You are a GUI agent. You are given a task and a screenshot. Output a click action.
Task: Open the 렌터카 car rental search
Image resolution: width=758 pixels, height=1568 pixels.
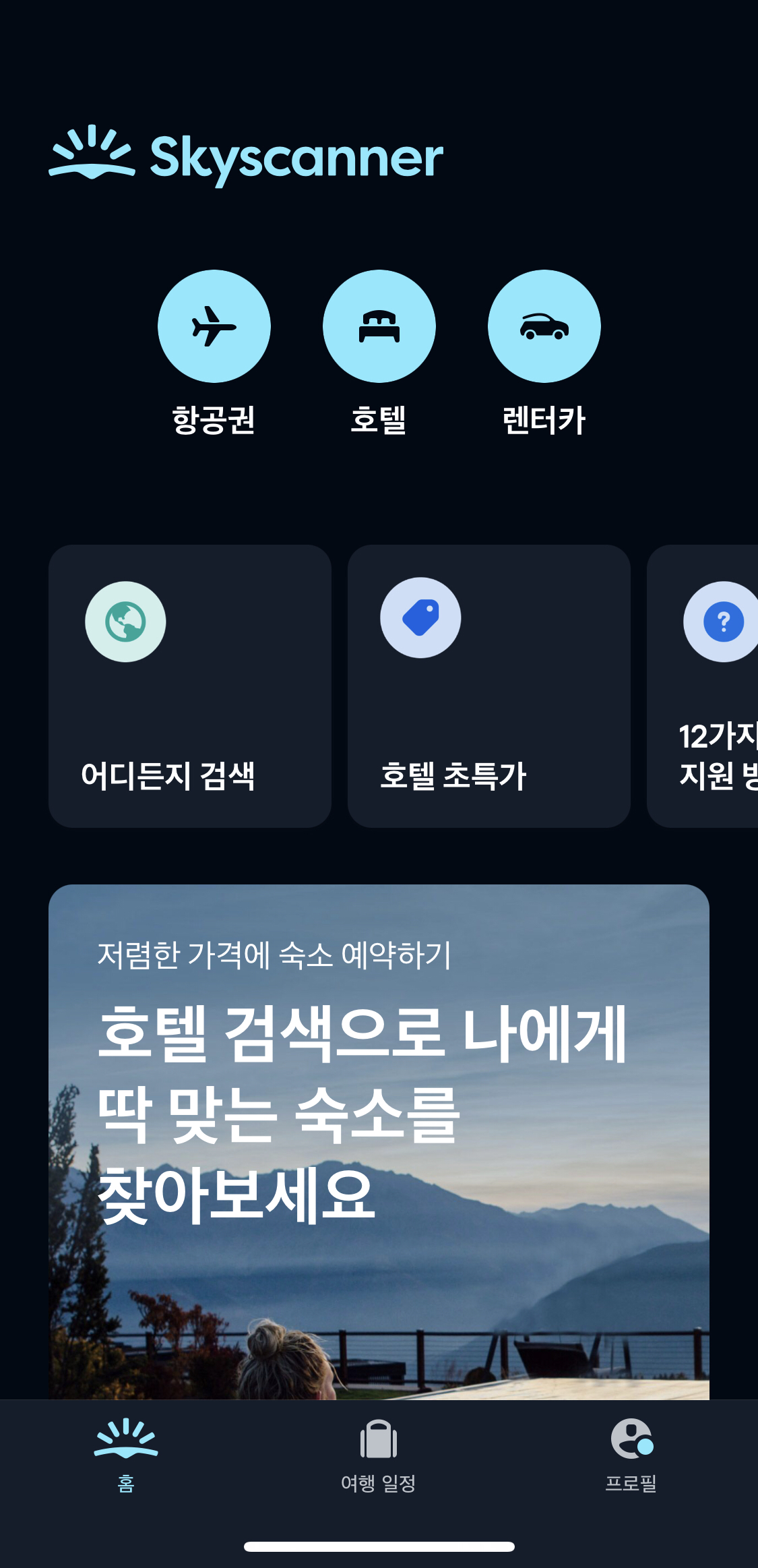pos(544,327)
